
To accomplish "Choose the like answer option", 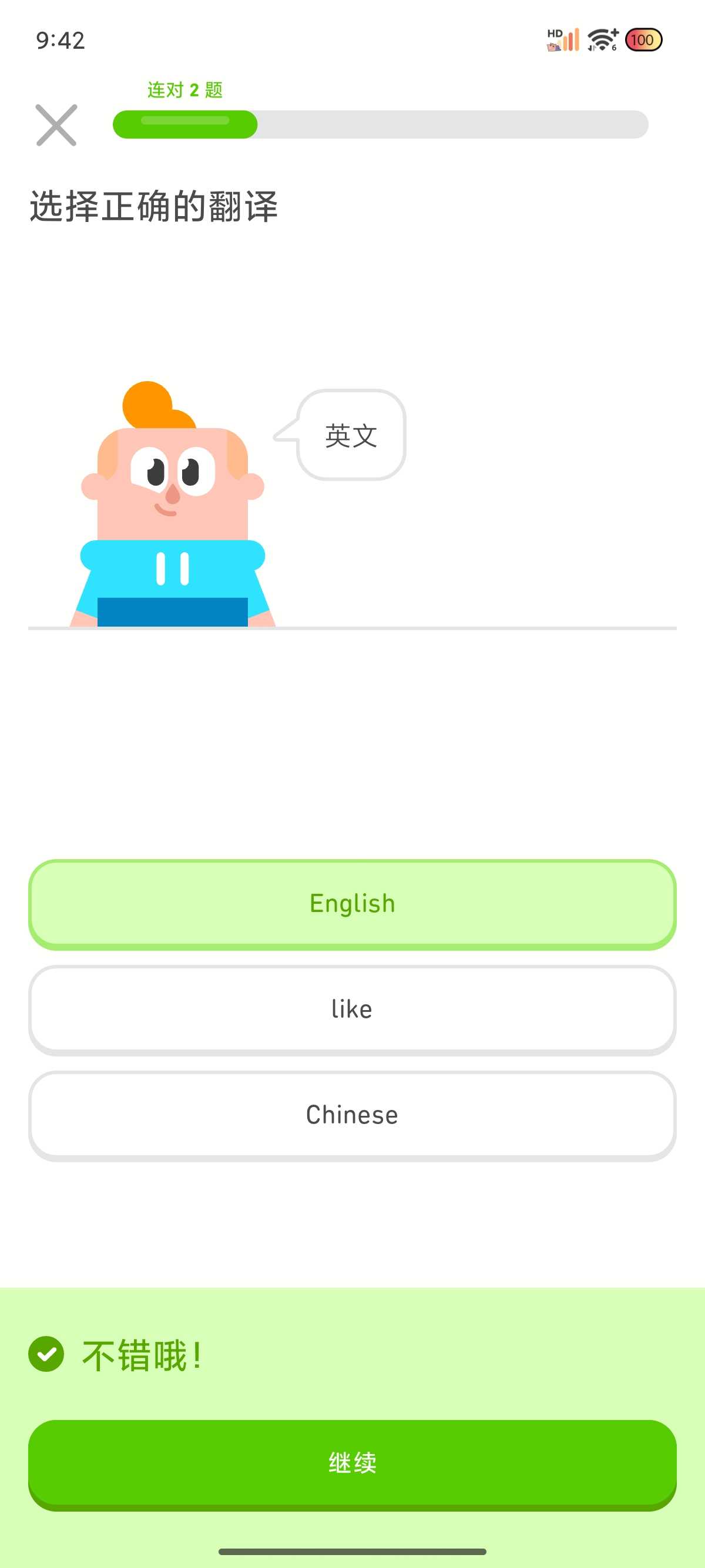I will 352,1010.
